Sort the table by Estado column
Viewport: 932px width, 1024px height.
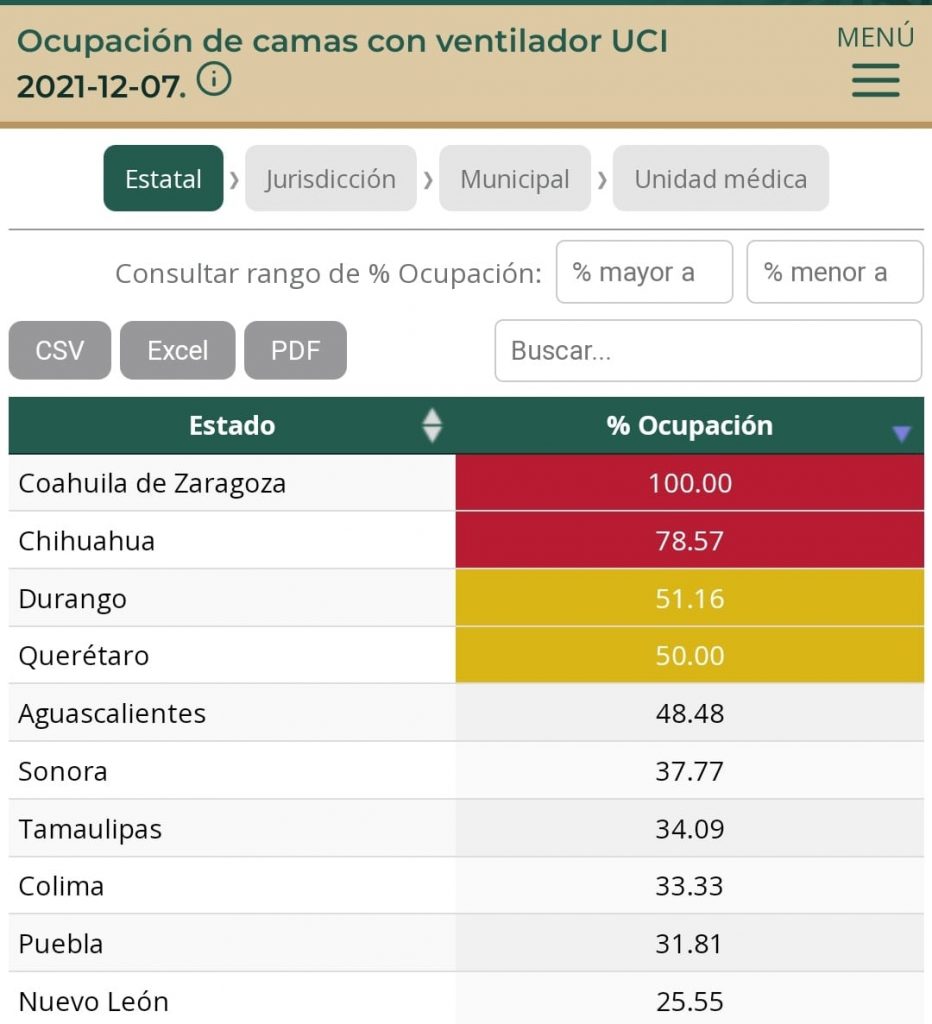pos(431,425)
